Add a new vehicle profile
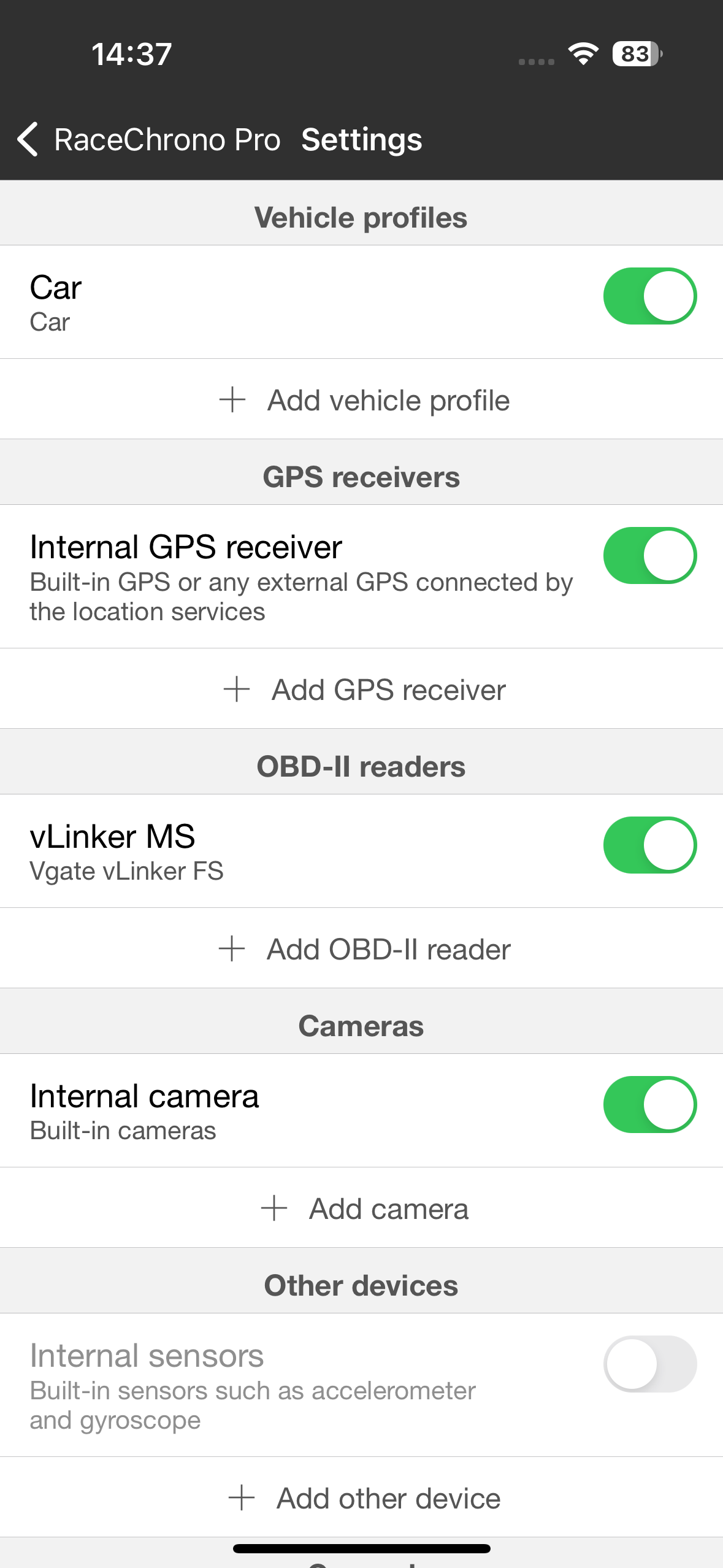 (x=364, y=400)
